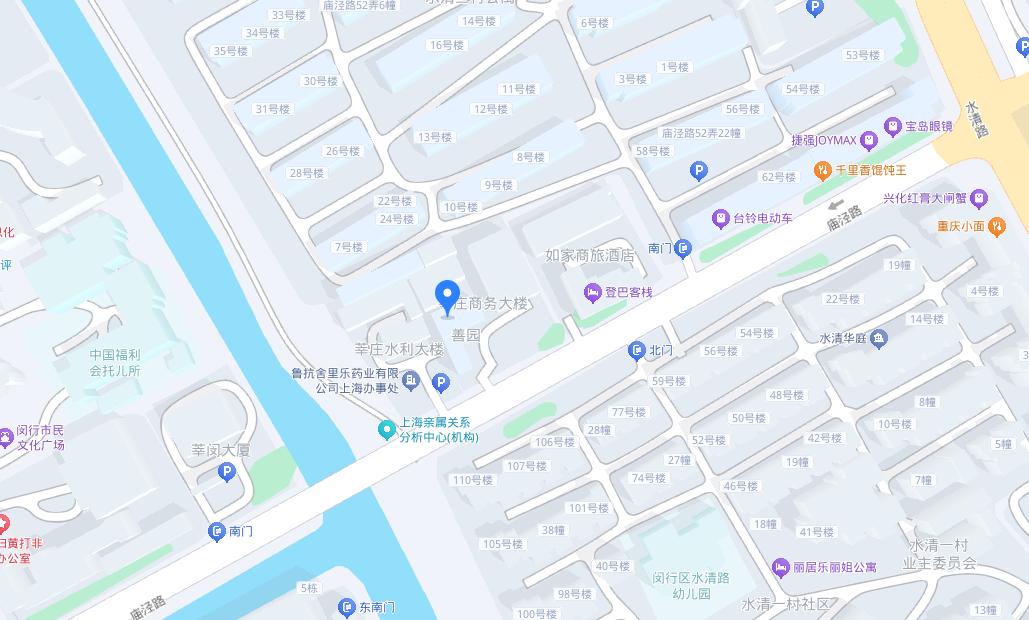Image resolution: width=1029 pixels, height=620 pixels.
Task: Open the 台铃电动车 shop marker
Action: (x=721, y=218)
